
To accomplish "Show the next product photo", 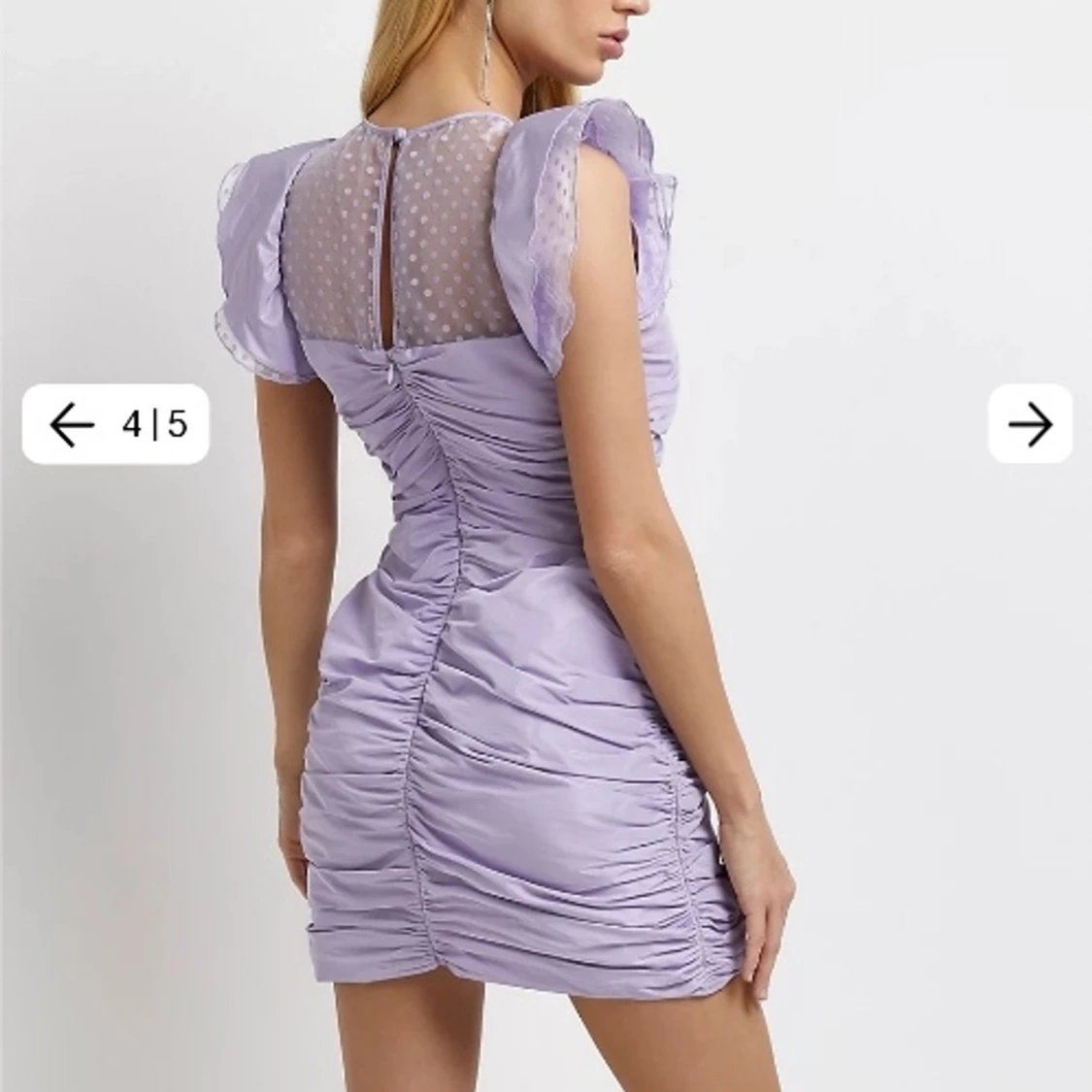I will tap(1030, 424).
